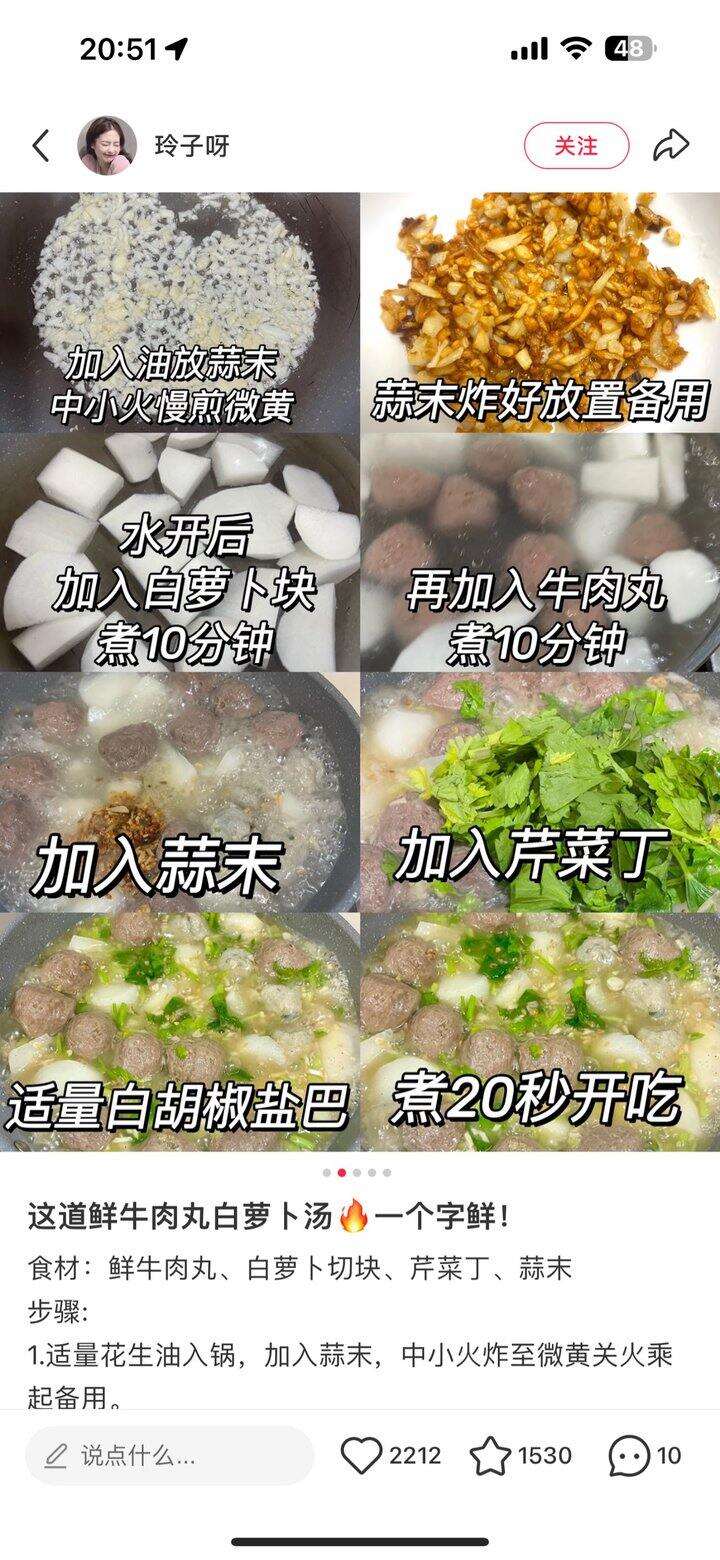Go back using the top-left arrow
The width and height of the screenshot is (720, 1560).
point(40,146)
